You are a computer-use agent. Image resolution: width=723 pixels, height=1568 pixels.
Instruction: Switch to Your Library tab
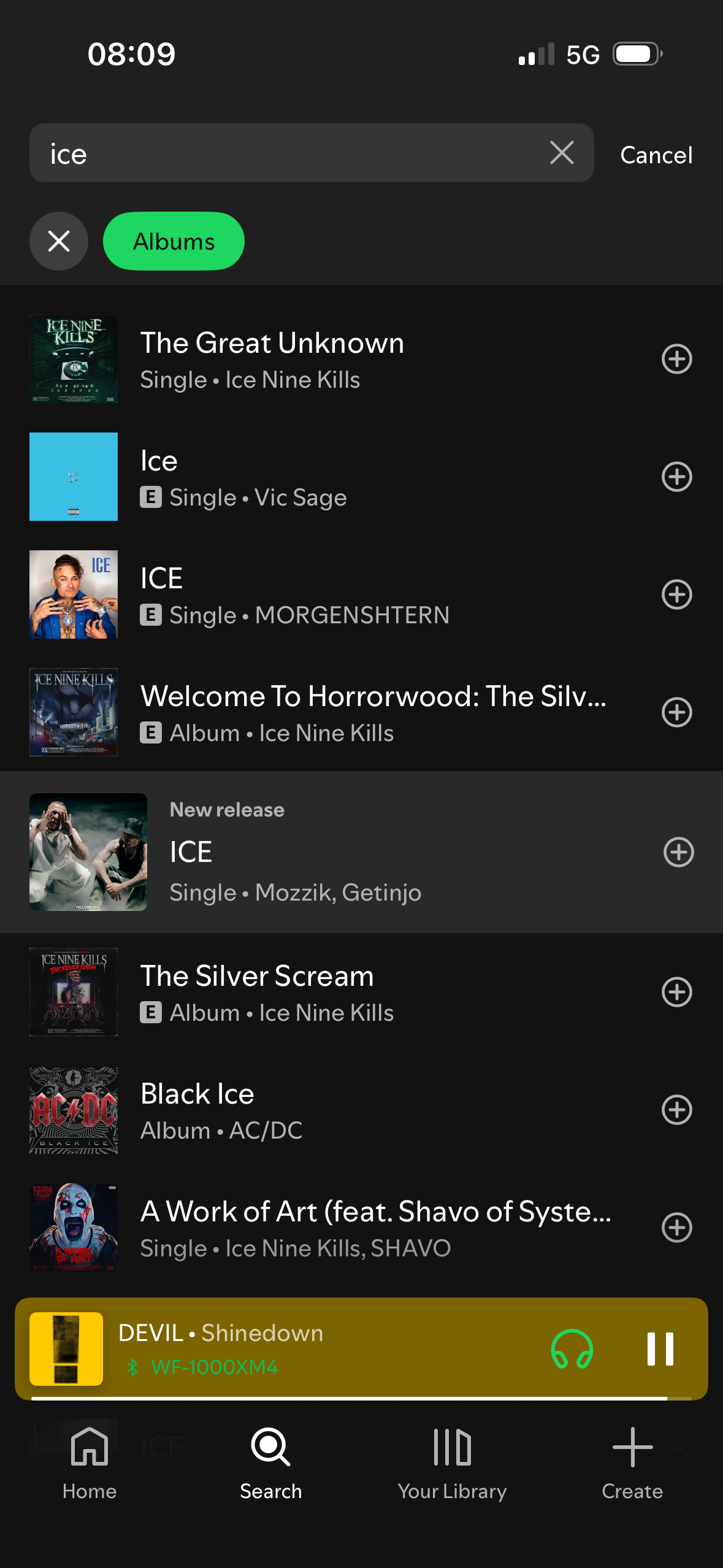click(453, 1463)
